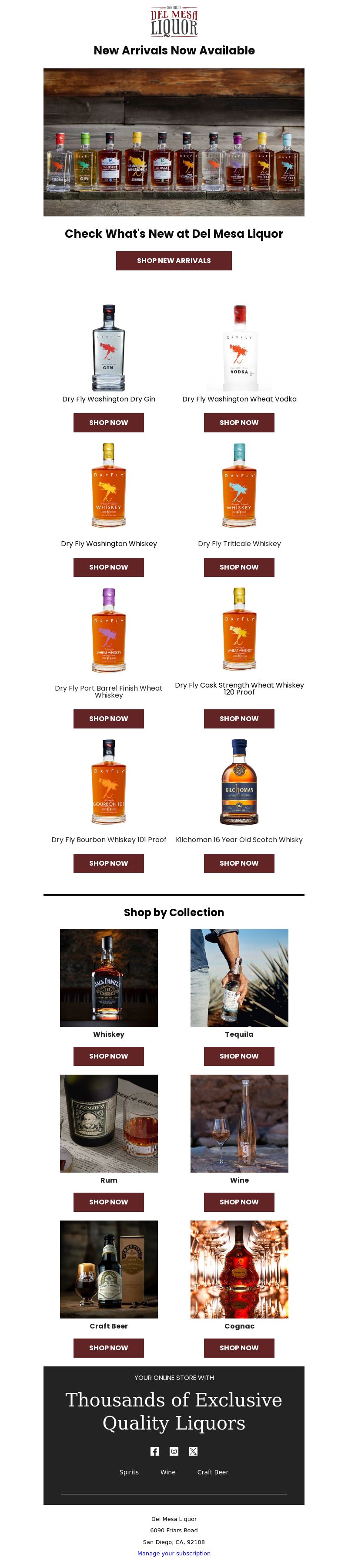Shop Now for Port Barrel Finish Wheat Whiskey

point(108,718)
